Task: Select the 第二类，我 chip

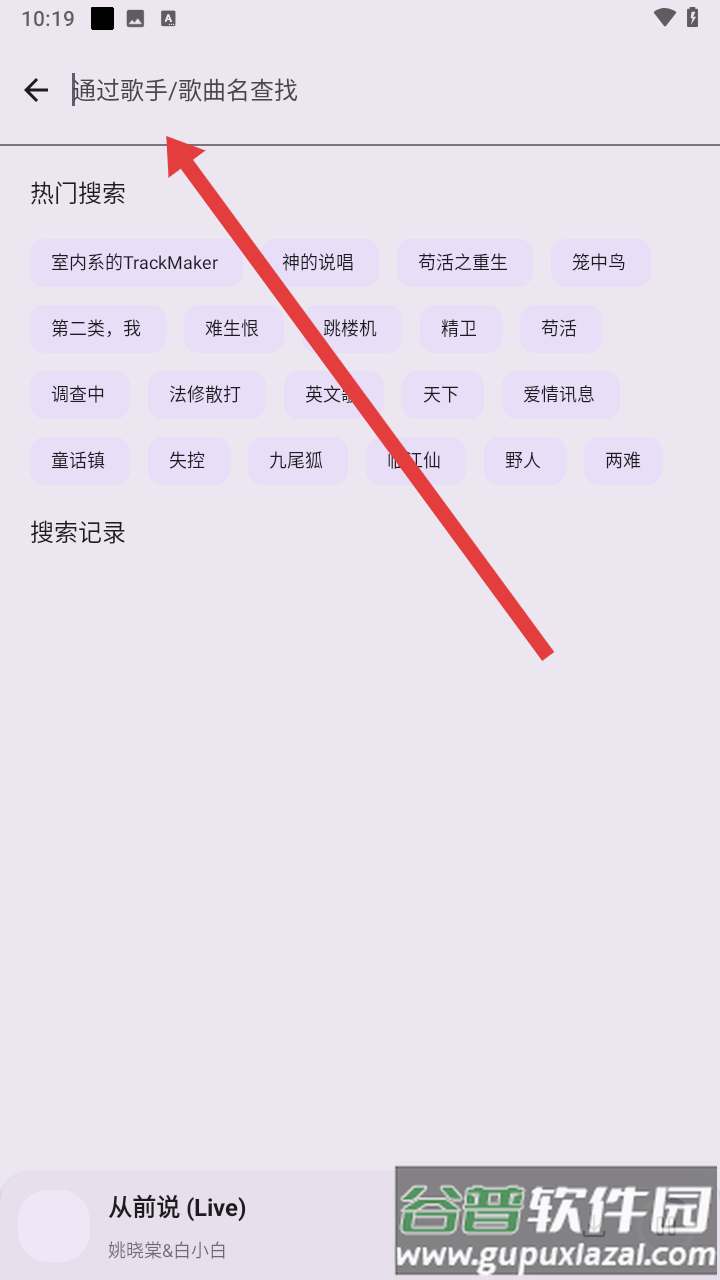Action: tap(96, 329)
